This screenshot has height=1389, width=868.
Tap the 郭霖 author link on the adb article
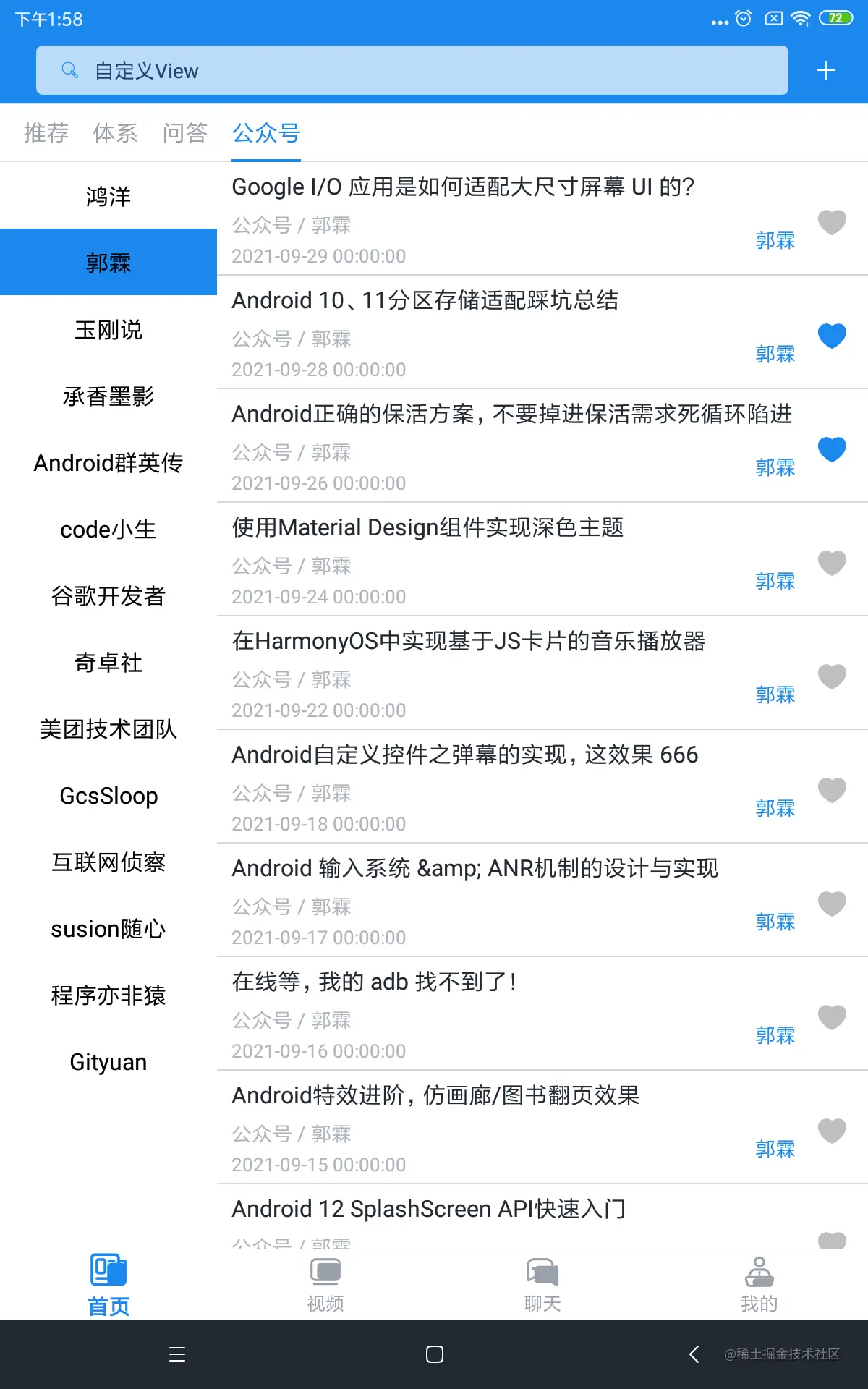[776, 1035]
